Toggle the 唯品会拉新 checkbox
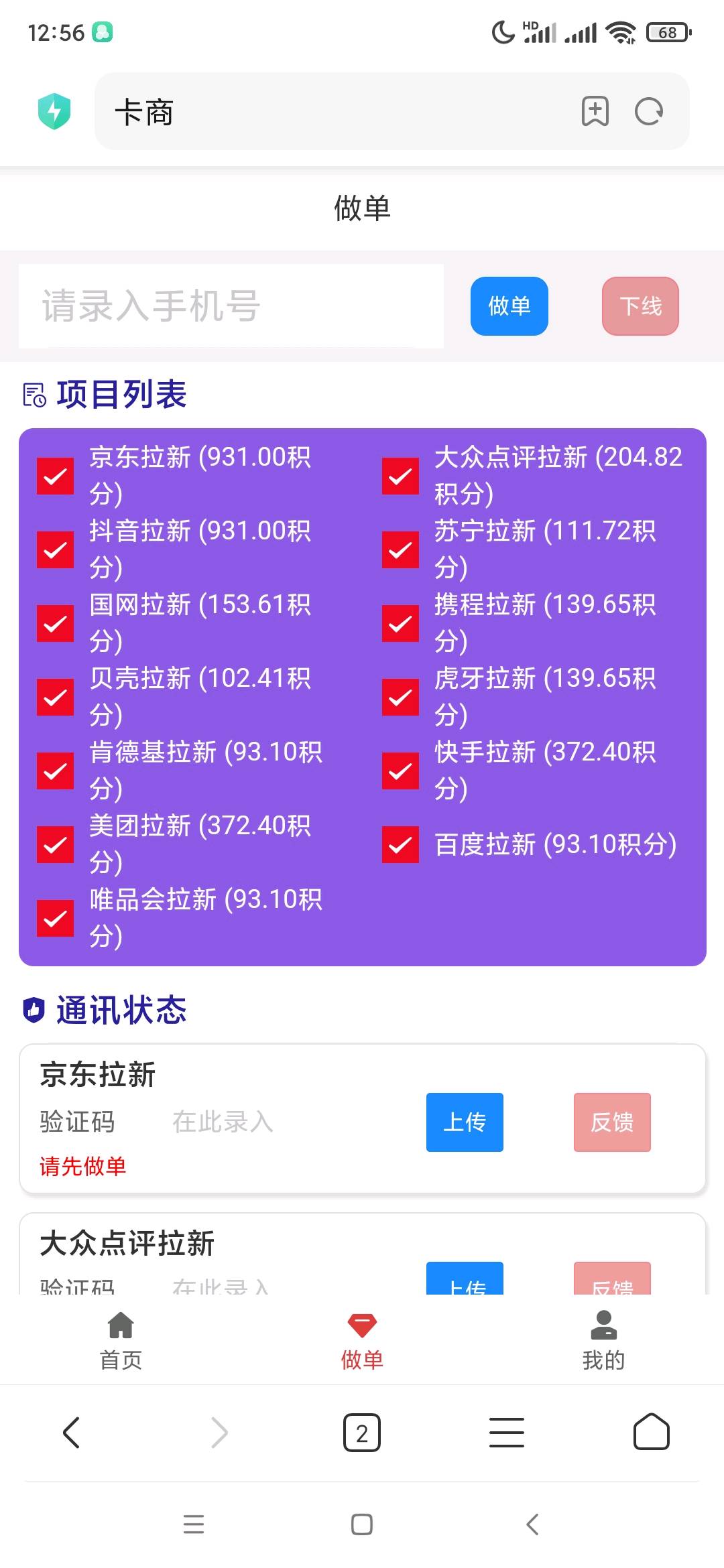 coord(56,918)
